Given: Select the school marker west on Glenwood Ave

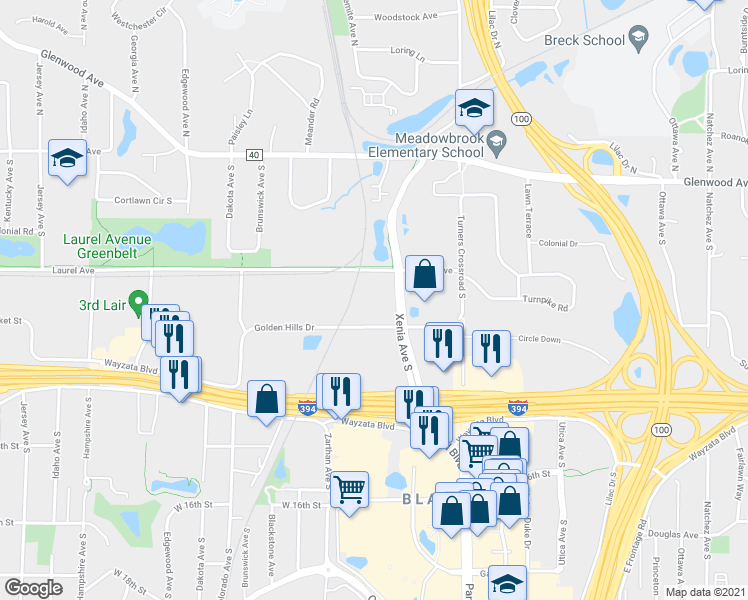Looking at the screenshot, I should point(68,159).
